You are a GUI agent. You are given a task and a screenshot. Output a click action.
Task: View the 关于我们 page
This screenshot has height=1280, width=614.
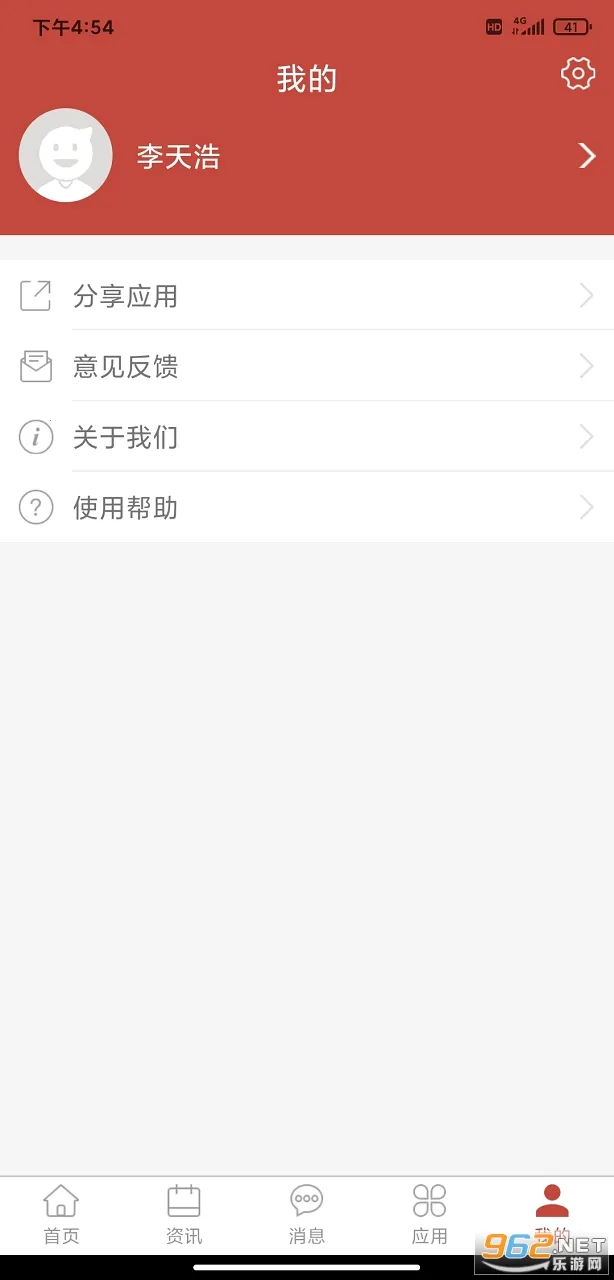306,437
